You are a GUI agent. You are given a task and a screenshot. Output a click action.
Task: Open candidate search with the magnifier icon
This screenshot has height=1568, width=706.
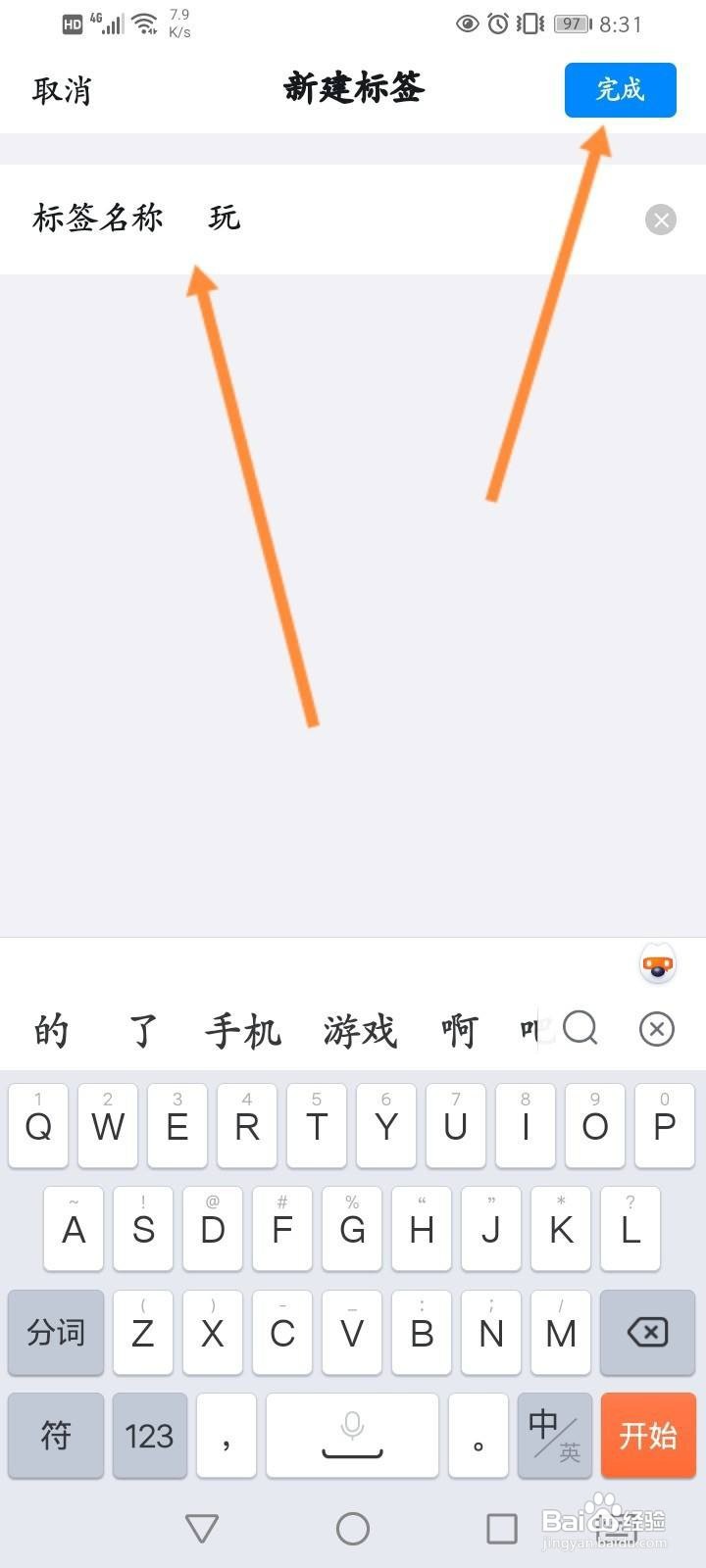[x=582, y=1029]
